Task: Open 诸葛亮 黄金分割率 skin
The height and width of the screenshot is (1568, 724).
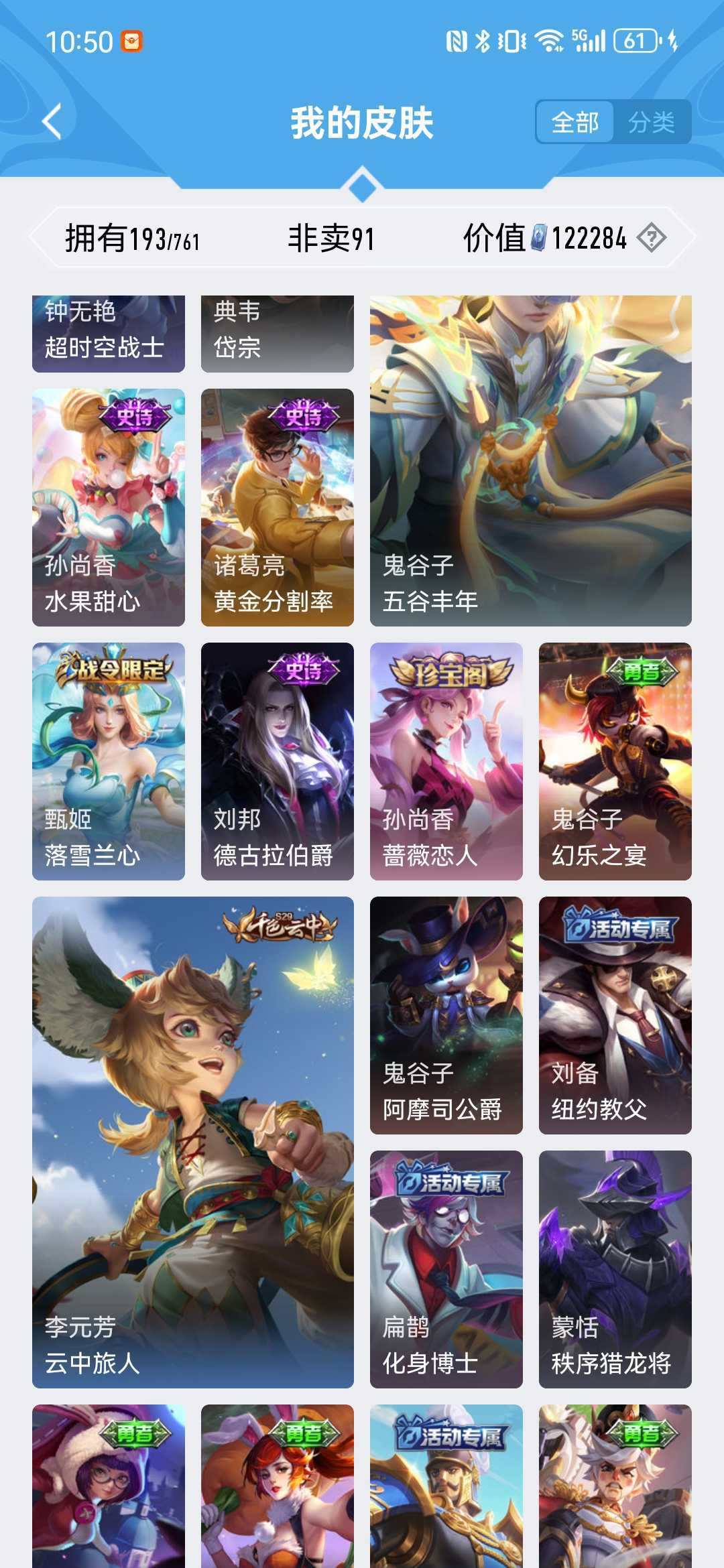Action: pos(277,507)
